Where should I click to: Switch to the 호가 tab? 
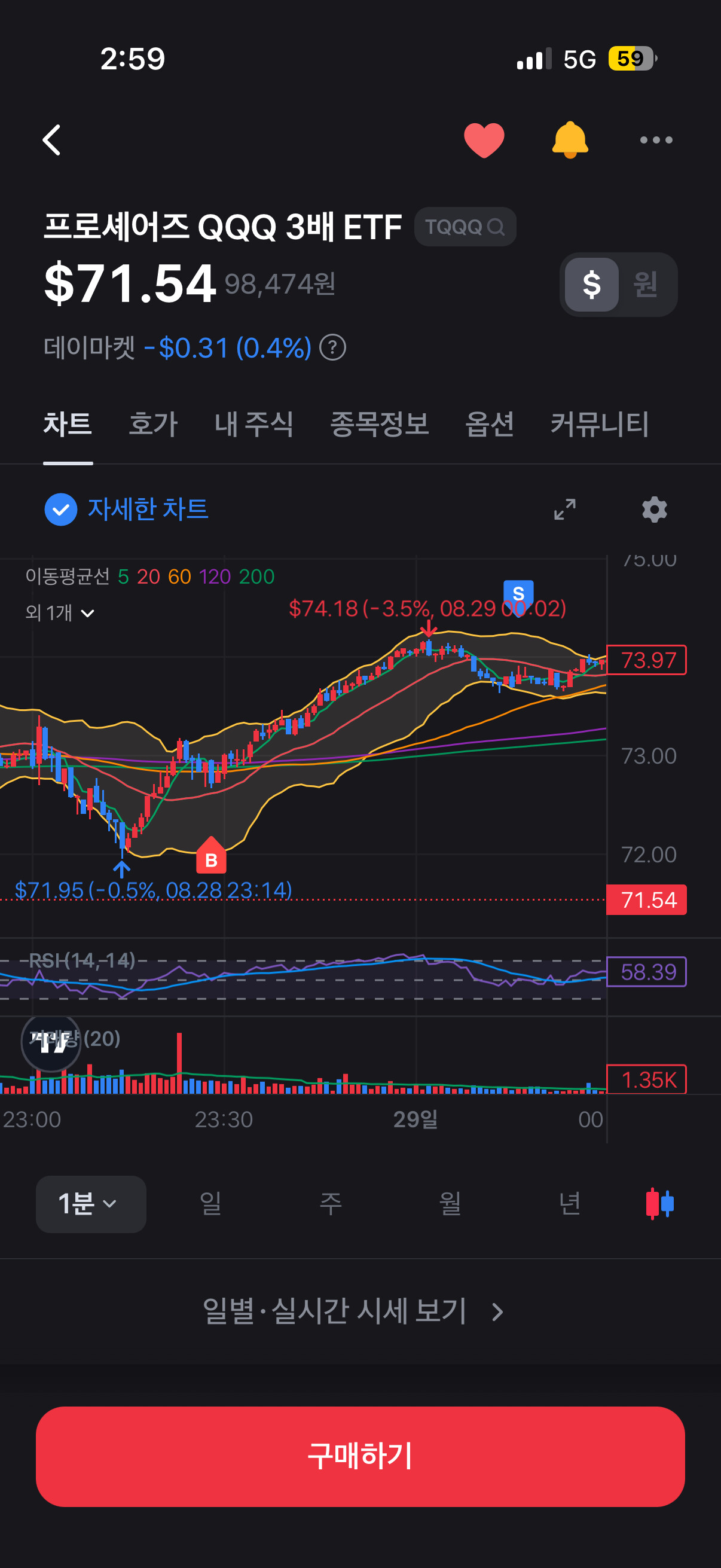pos(152,423)
